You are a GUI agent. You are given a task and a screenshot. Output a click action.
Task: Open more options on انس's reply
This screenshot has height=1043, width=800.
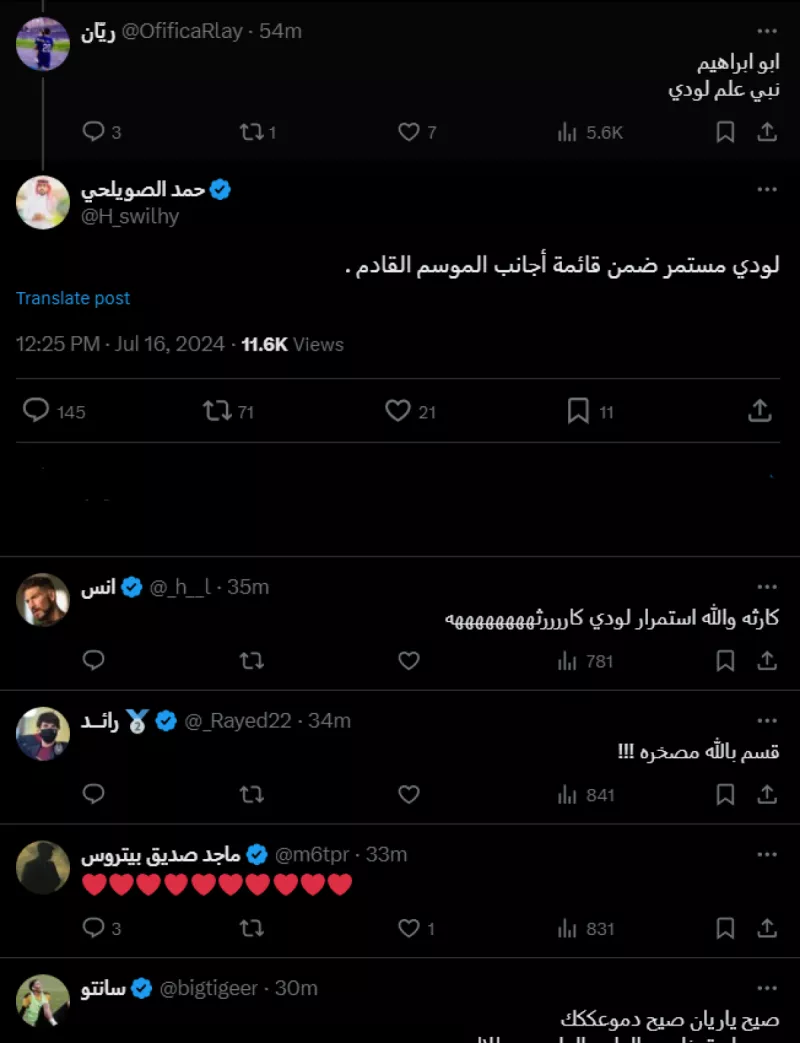point(767,586)
